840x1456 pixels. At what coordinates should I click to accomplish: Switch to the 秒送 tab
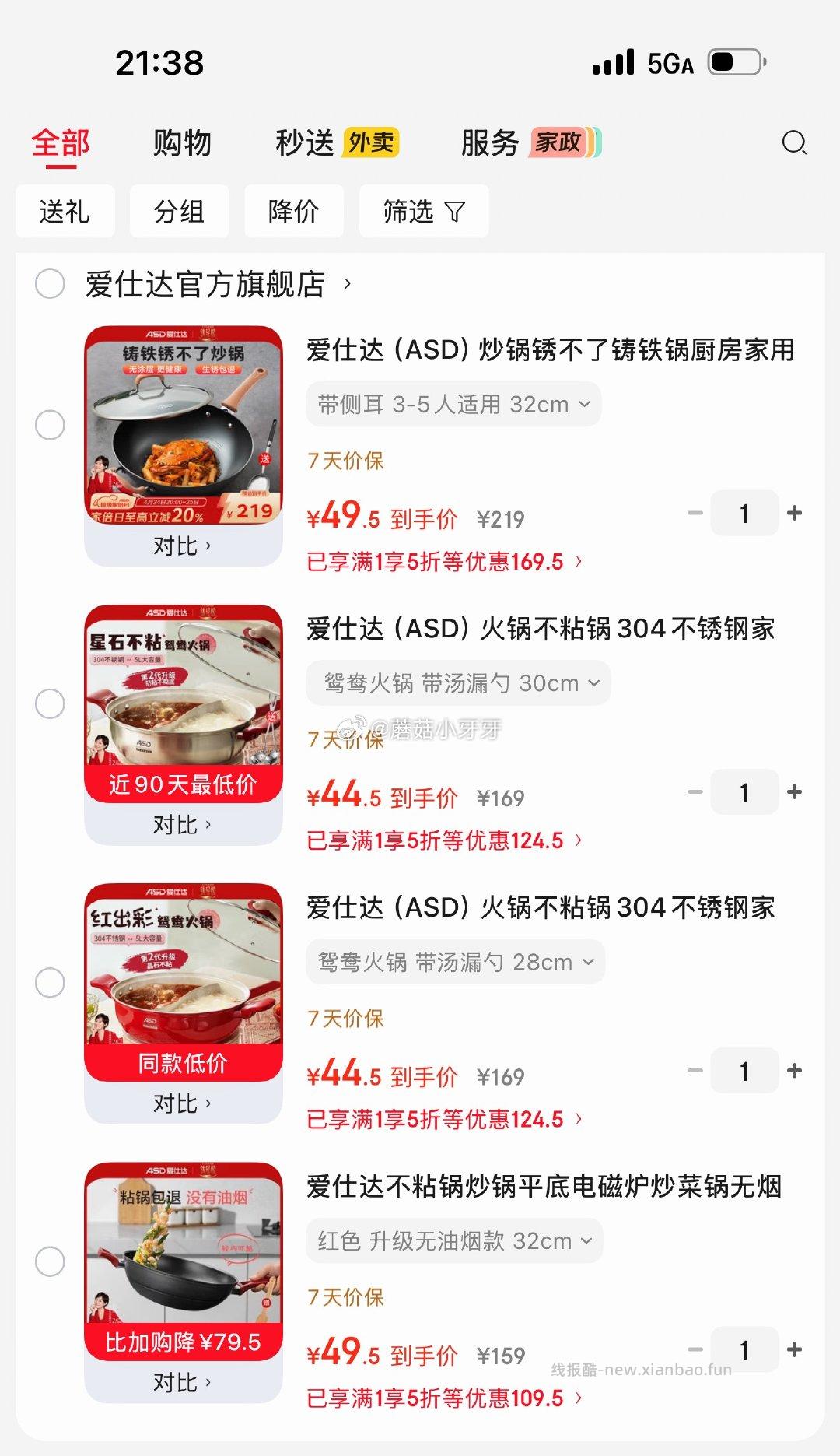pyautogui.click(x=303, y=143)
